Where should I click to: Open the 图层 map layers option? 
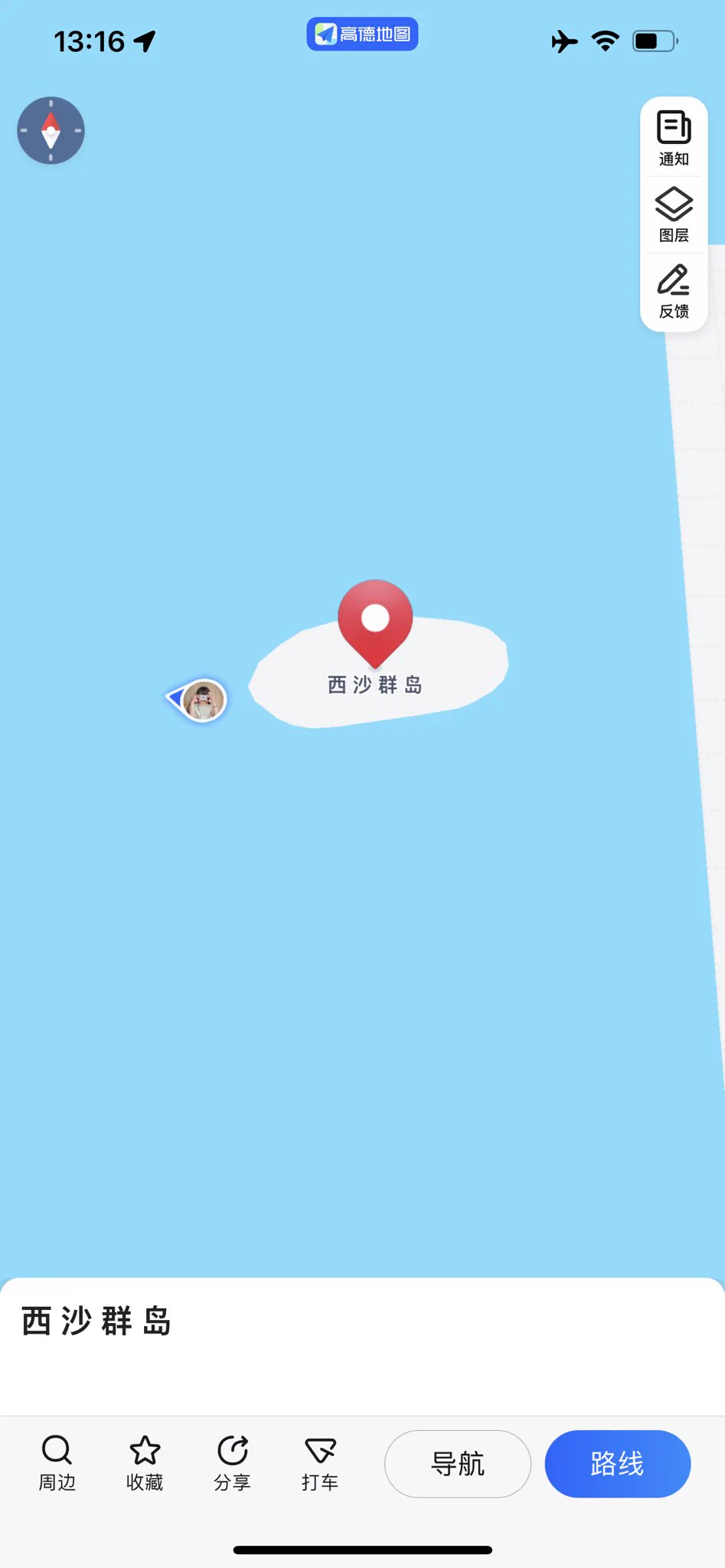point(674,214)
